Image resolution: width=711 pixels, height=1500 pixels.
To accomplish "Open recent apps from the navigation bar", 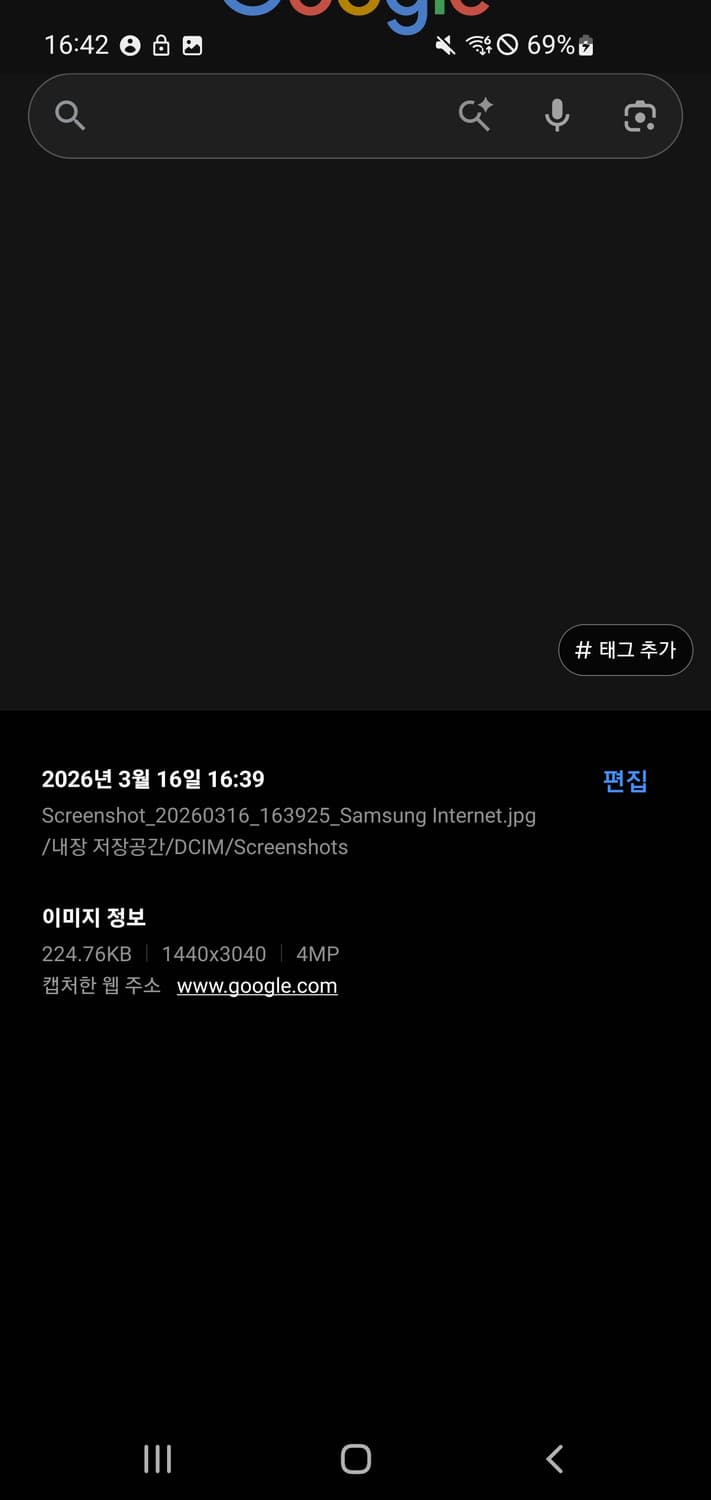I will pos(157,1459).
